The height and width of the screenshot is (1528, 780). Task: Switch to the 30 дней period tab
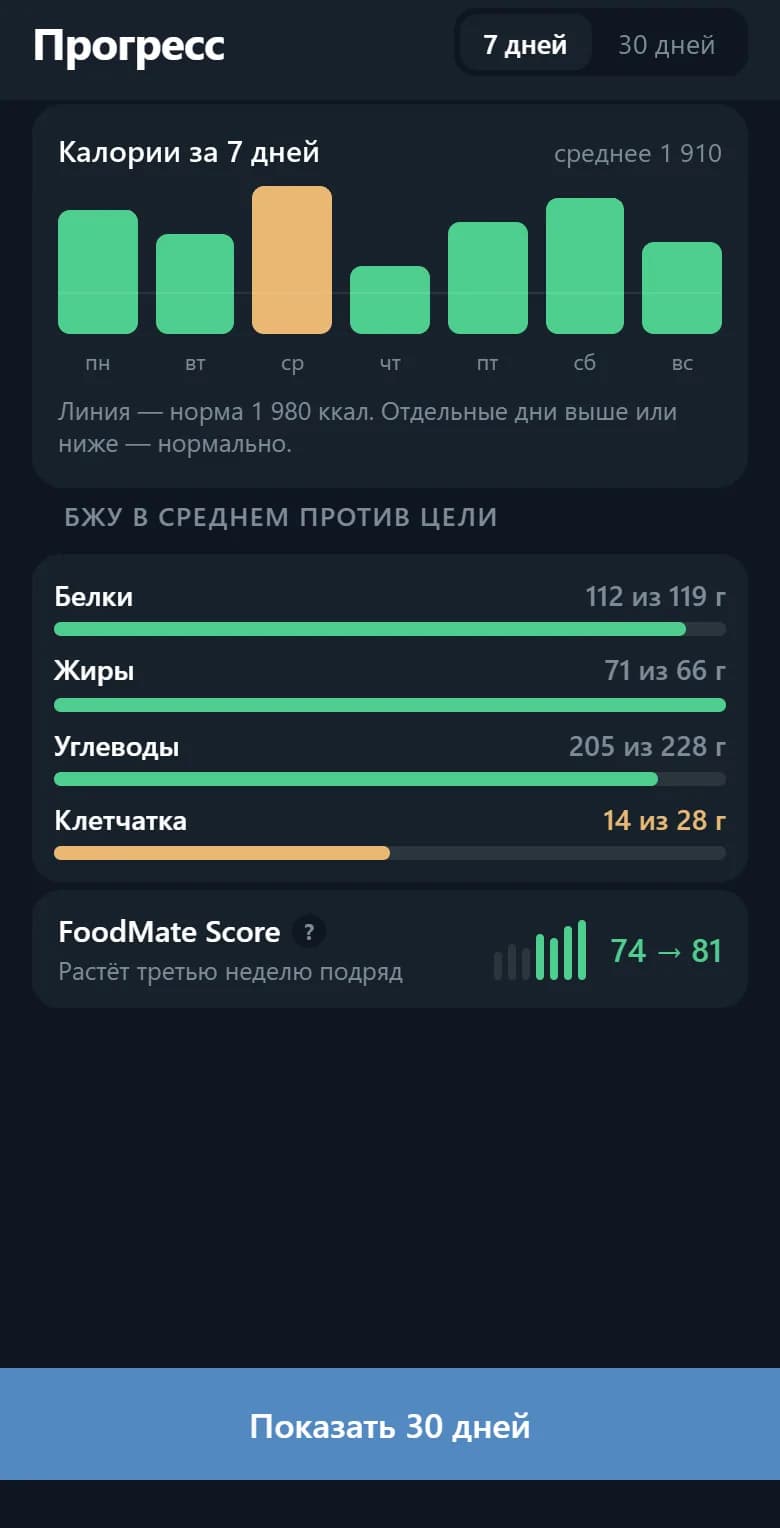pyautogui.click(x=666, y=45)
